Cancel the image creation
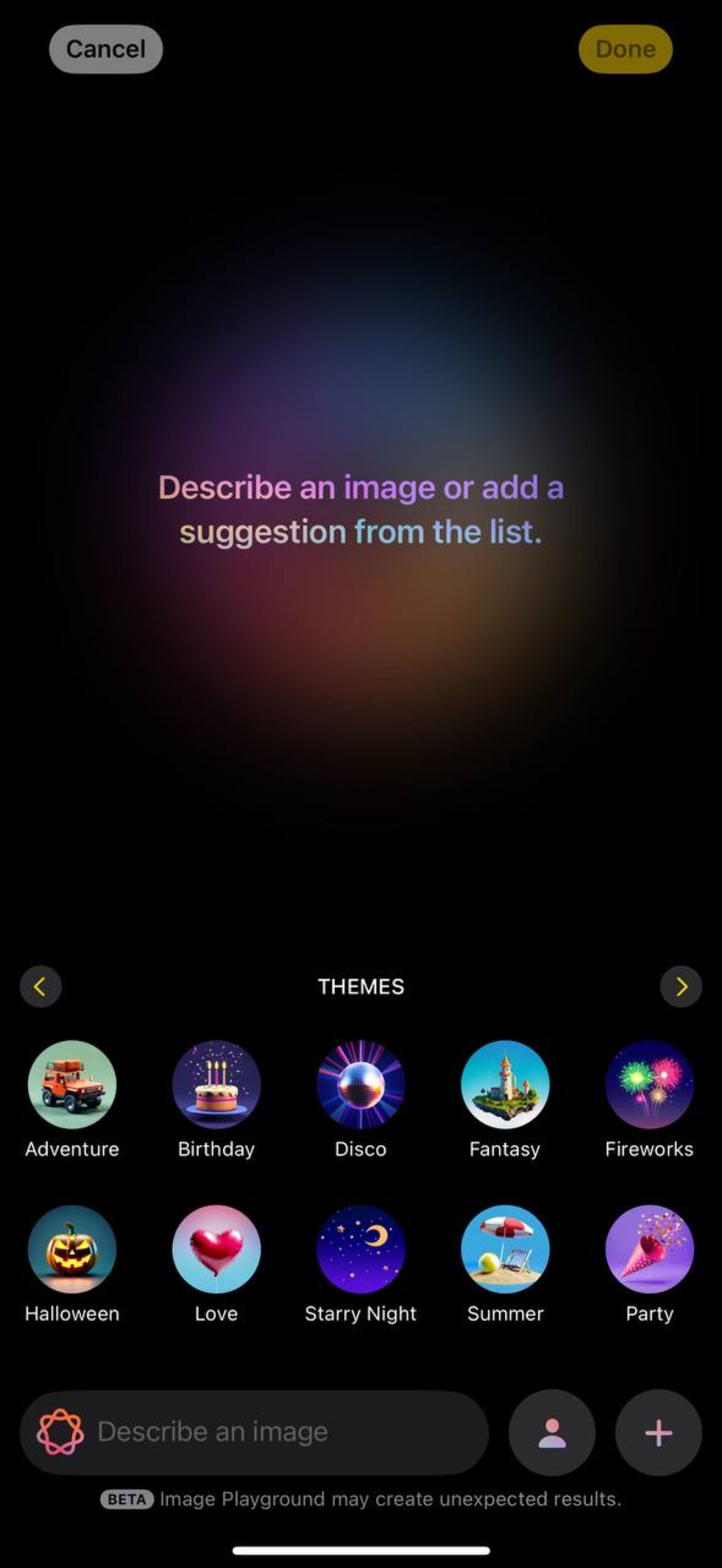This screenshot has width=722, height=1568. click(x=105, y=49)
